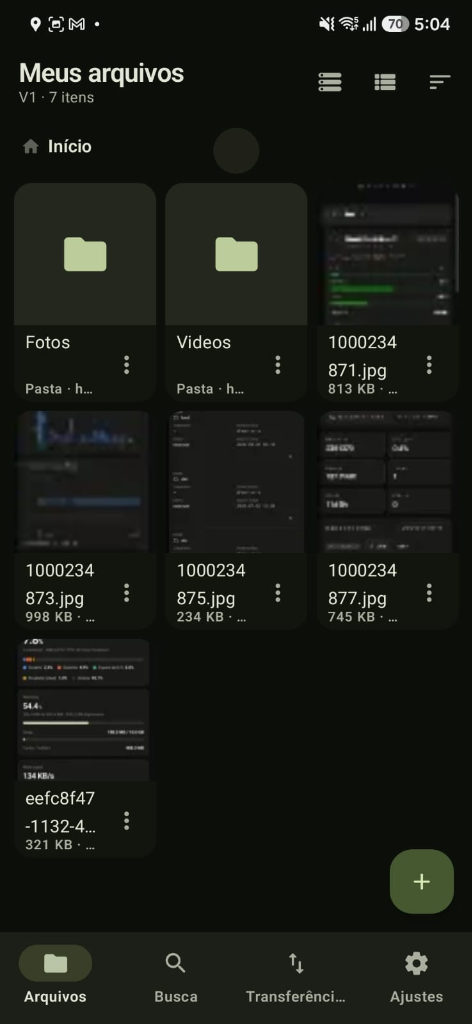Switch to the list view layout
The height and width of the screenshot is (1024, 472).
[x=385, y=82]
